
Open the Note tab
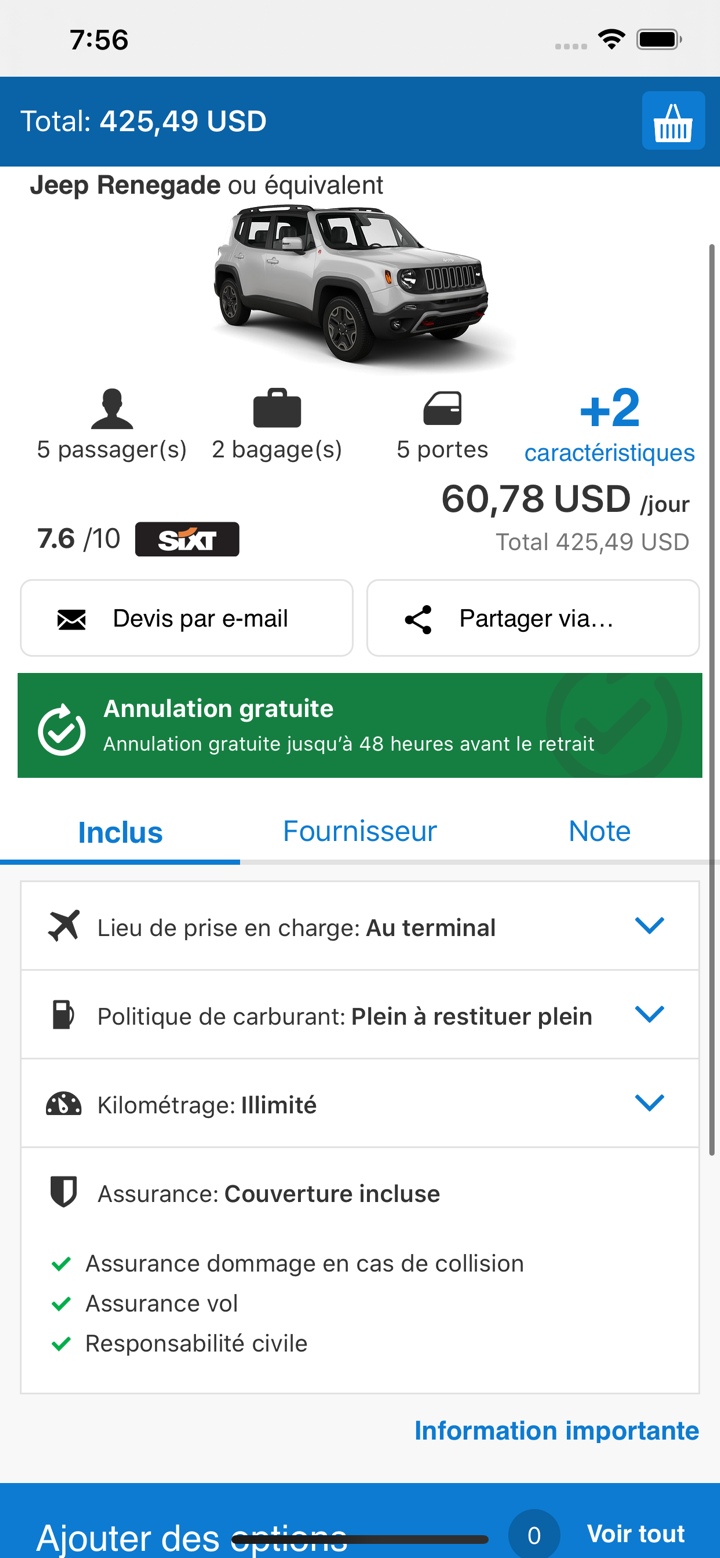coord(599,831)
